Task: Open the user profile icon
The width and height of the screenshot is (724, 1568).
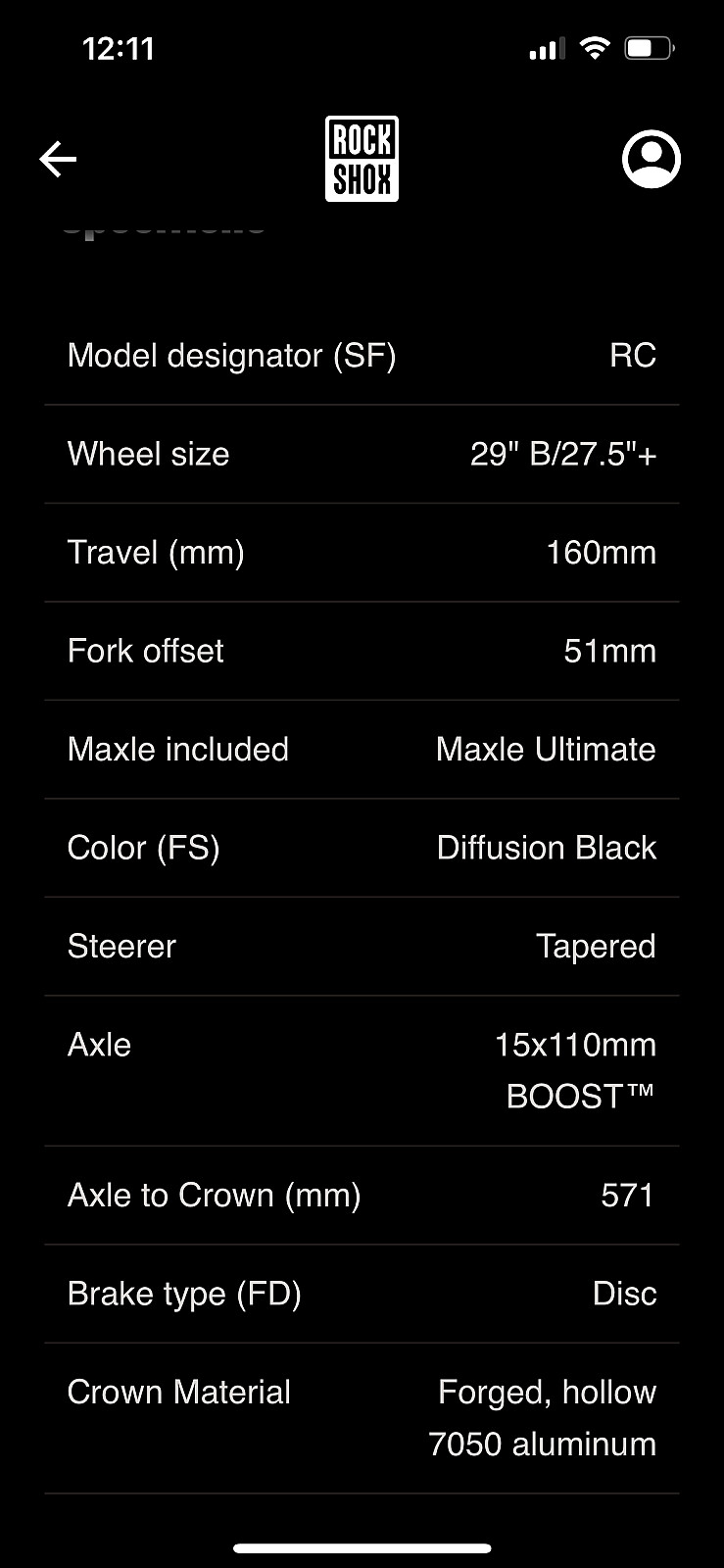Action: click(652, 159)
